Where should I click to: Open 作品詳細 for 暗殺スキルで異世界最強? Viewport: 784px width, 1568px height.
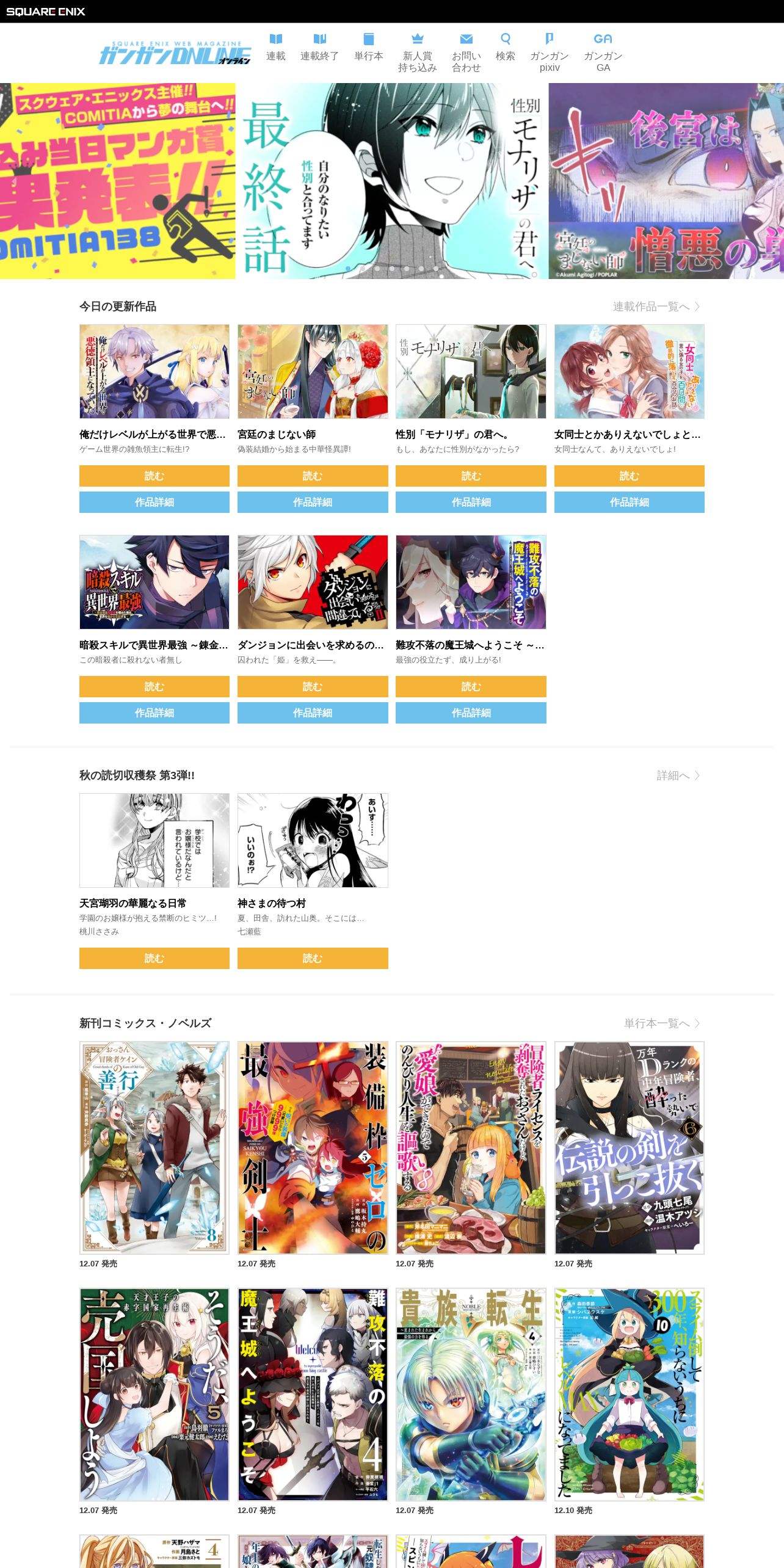[x=154, y=713]
